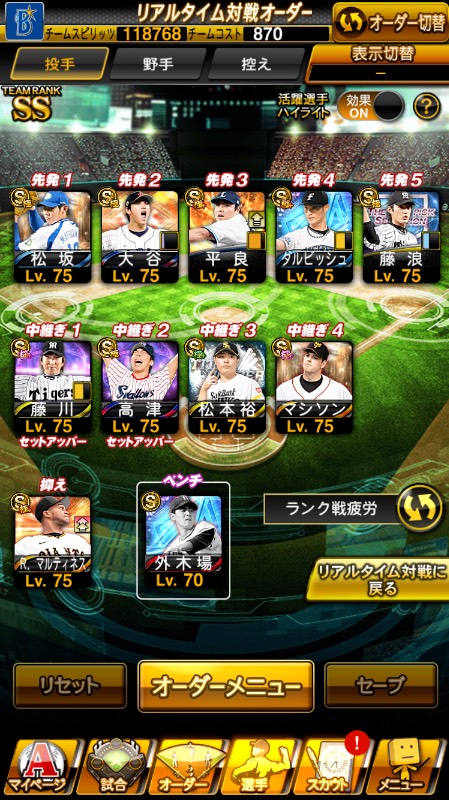
Task: Return via リアルタイム対戦に戻る button
Action: (x=378, y=580)
